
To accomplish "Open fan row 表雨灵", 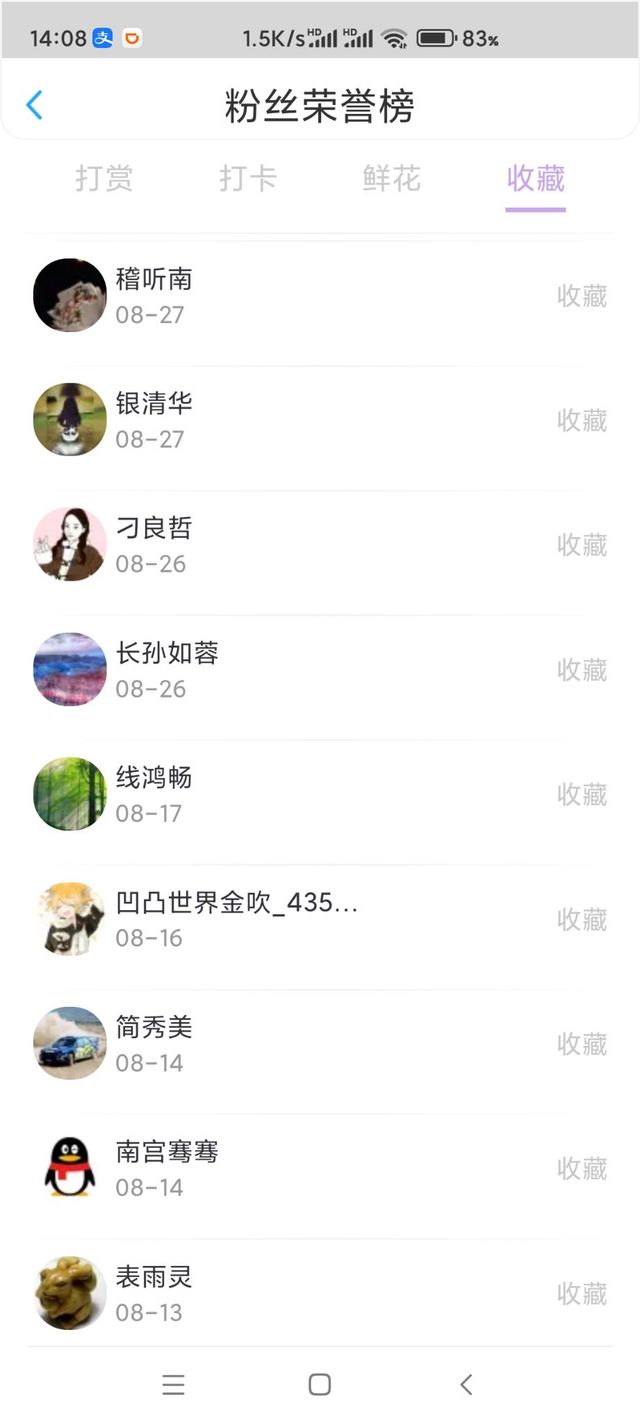I will 320,1293.
